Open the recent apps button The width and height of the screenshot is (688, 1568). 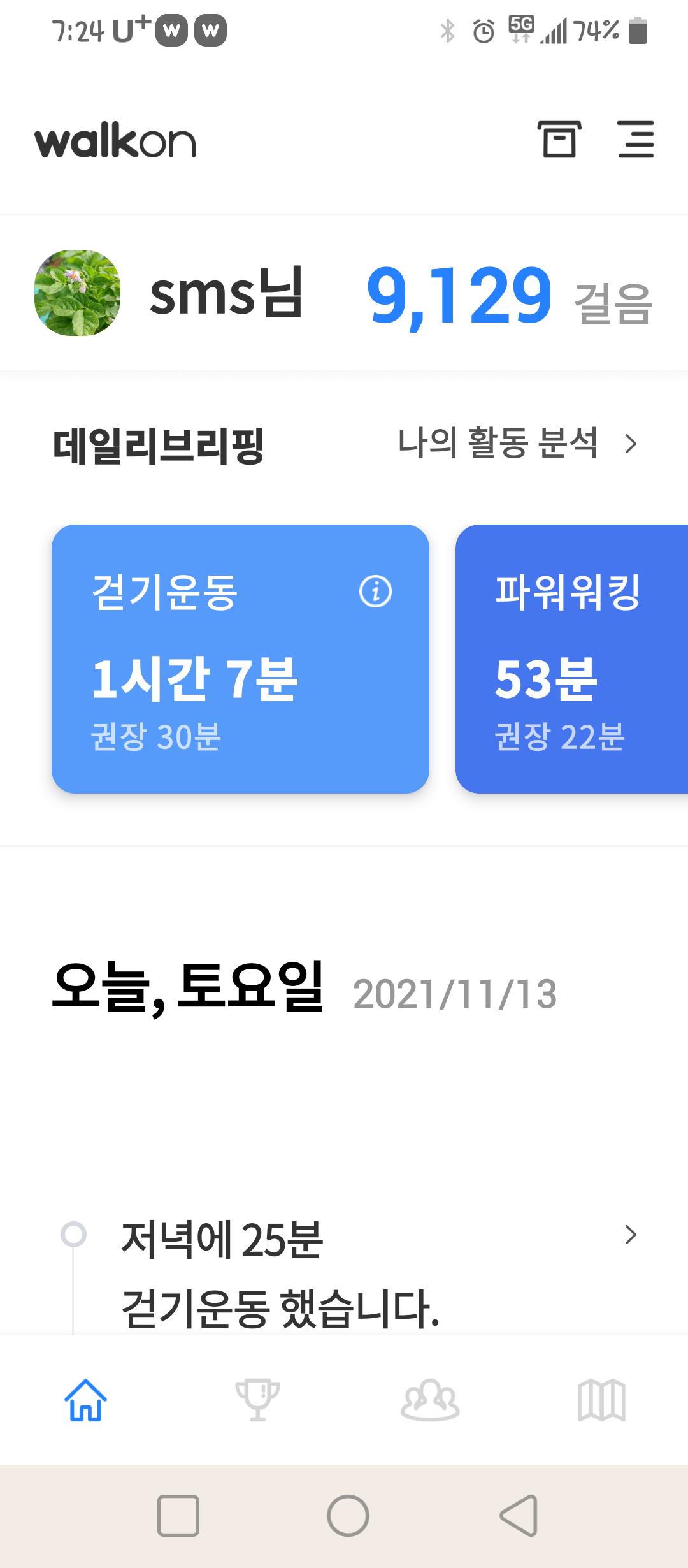(178, 1515)
